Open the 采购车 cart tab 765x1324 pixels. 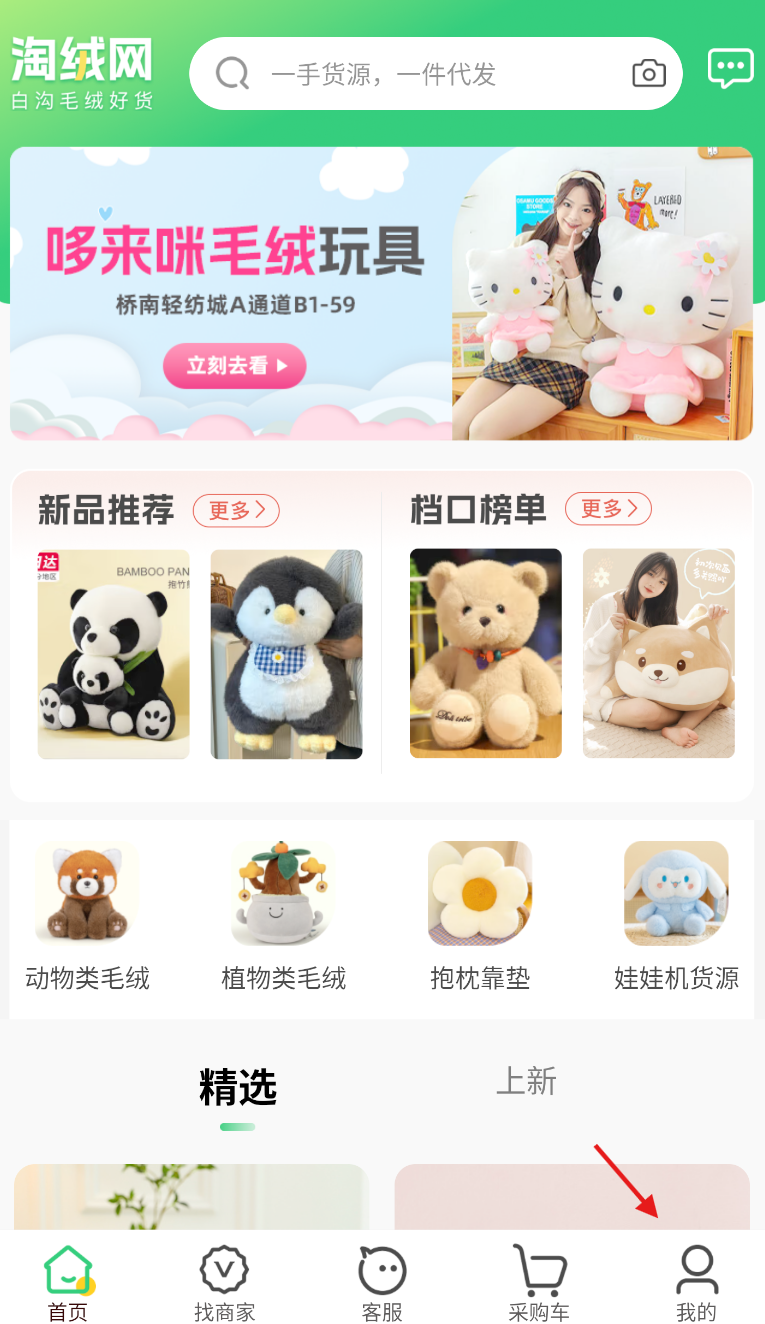(x=539, y=1284)
